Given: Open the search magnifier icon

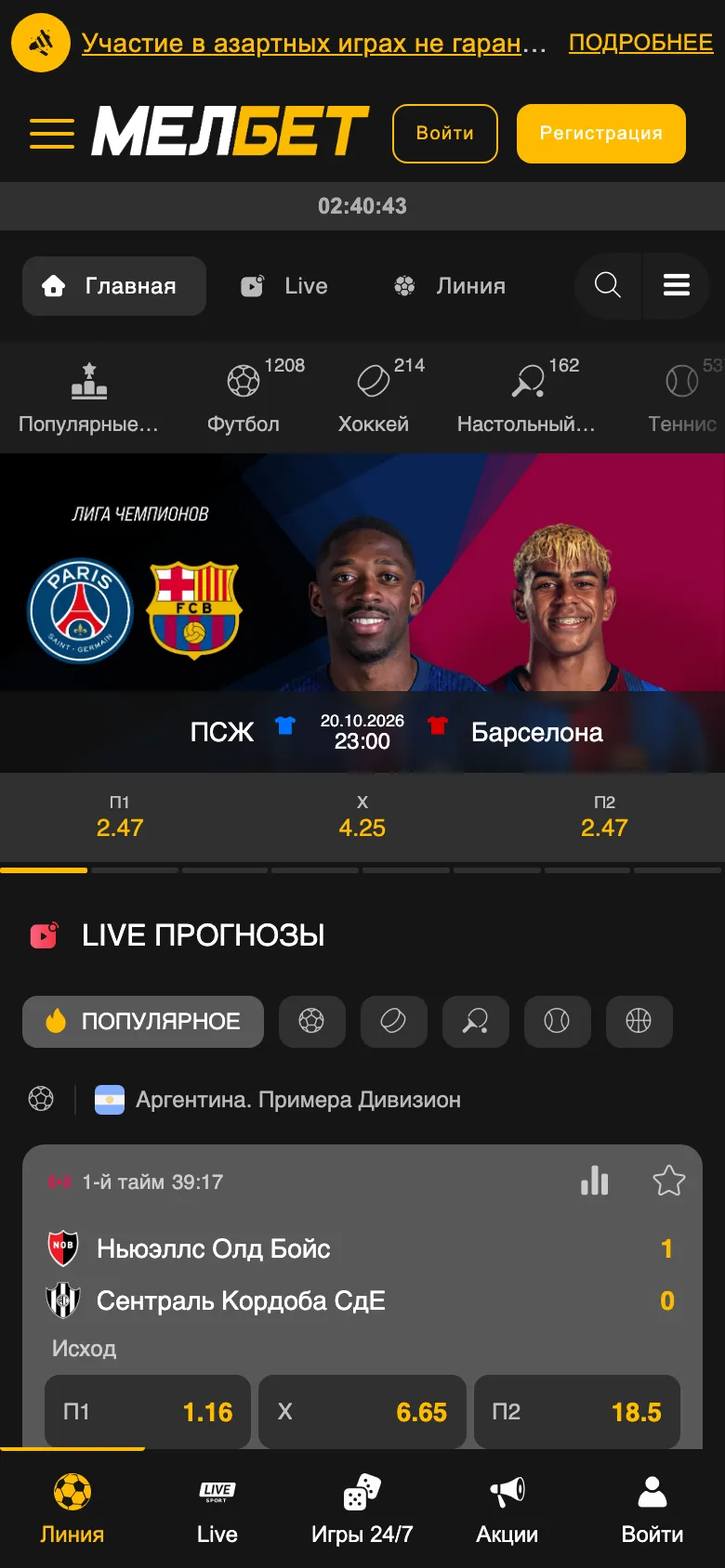Looking at the screenshot, I should pyautogui.click(x=608, y=286).
